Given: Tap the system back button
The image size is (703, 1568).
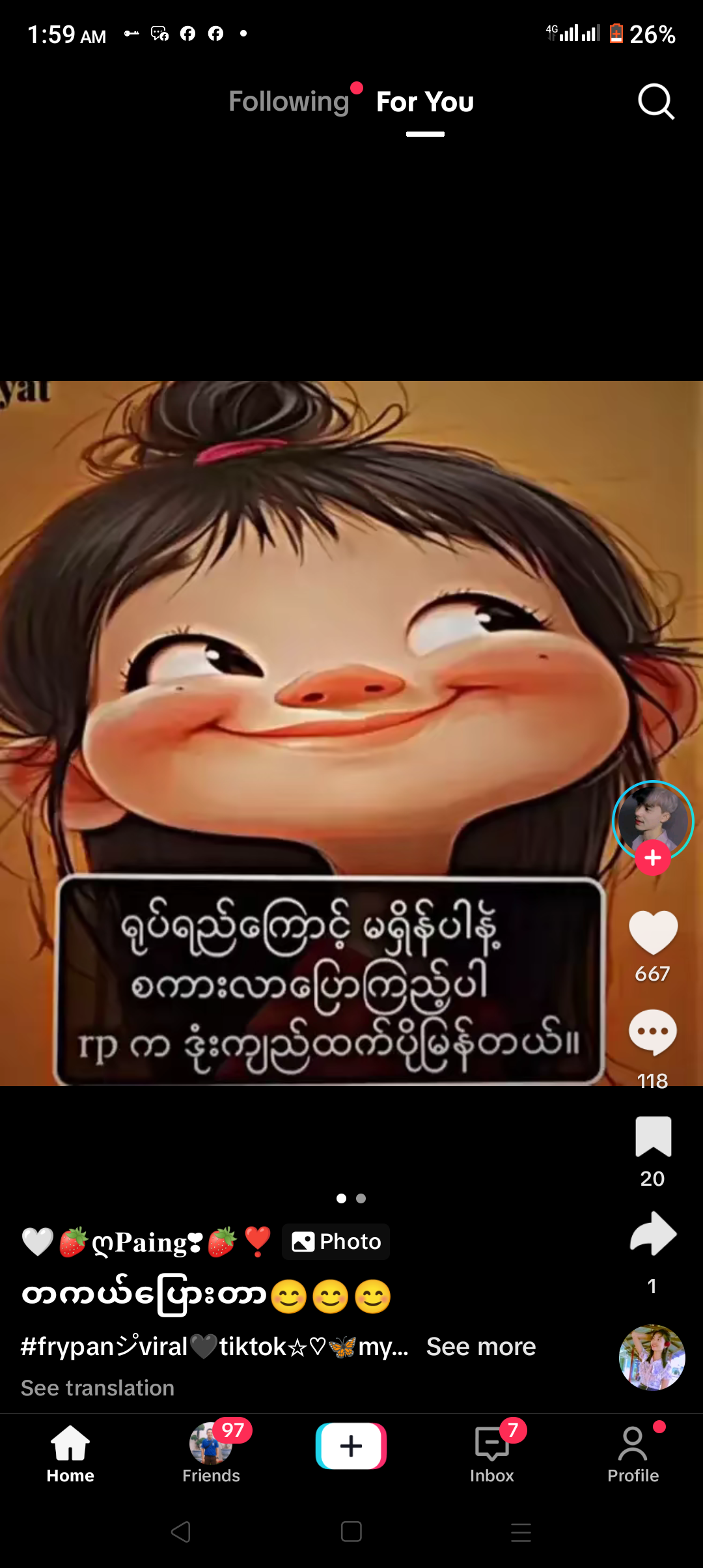Looking at the screenshot, I should (x=181, y=1532).
